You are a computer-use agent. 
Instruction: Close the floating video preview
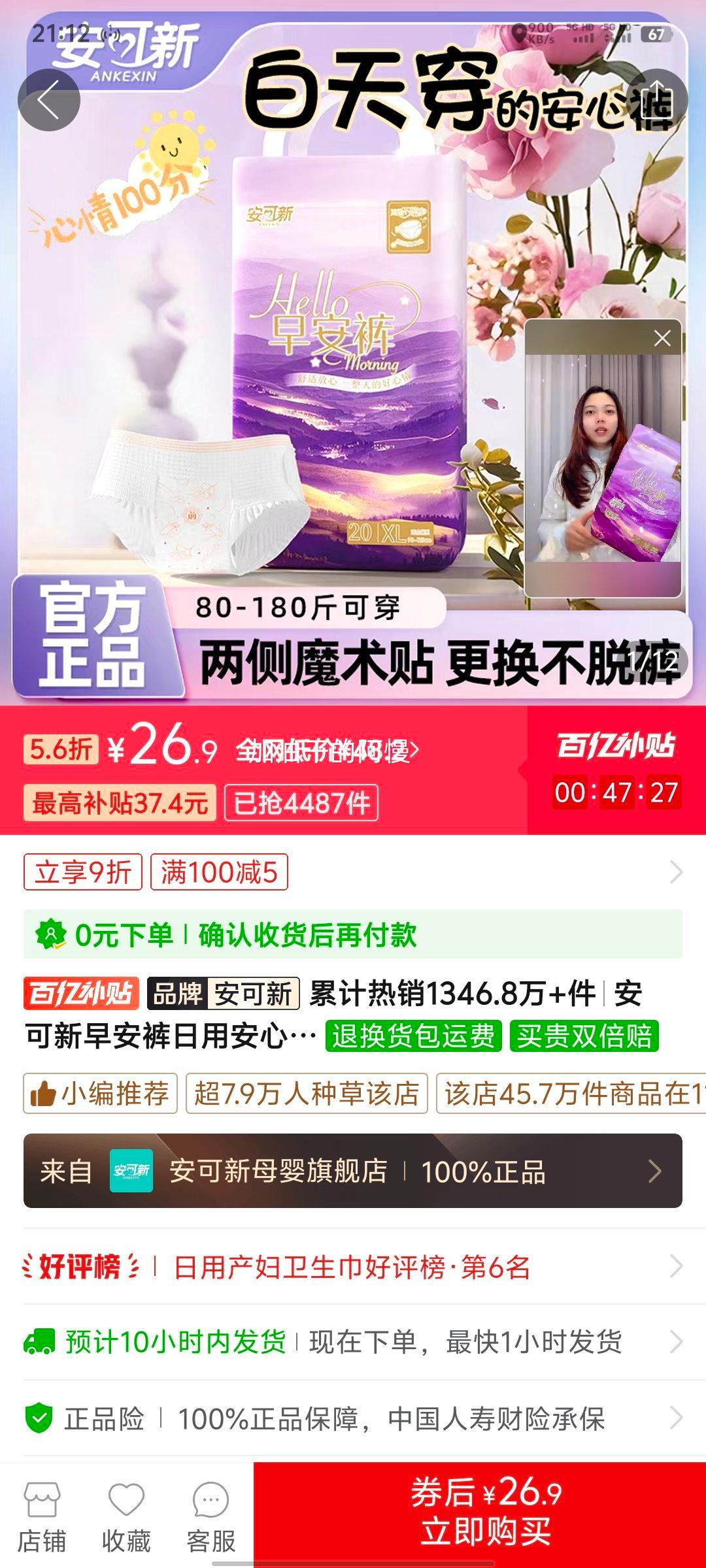pyautogui.click(x=662, y=337)
